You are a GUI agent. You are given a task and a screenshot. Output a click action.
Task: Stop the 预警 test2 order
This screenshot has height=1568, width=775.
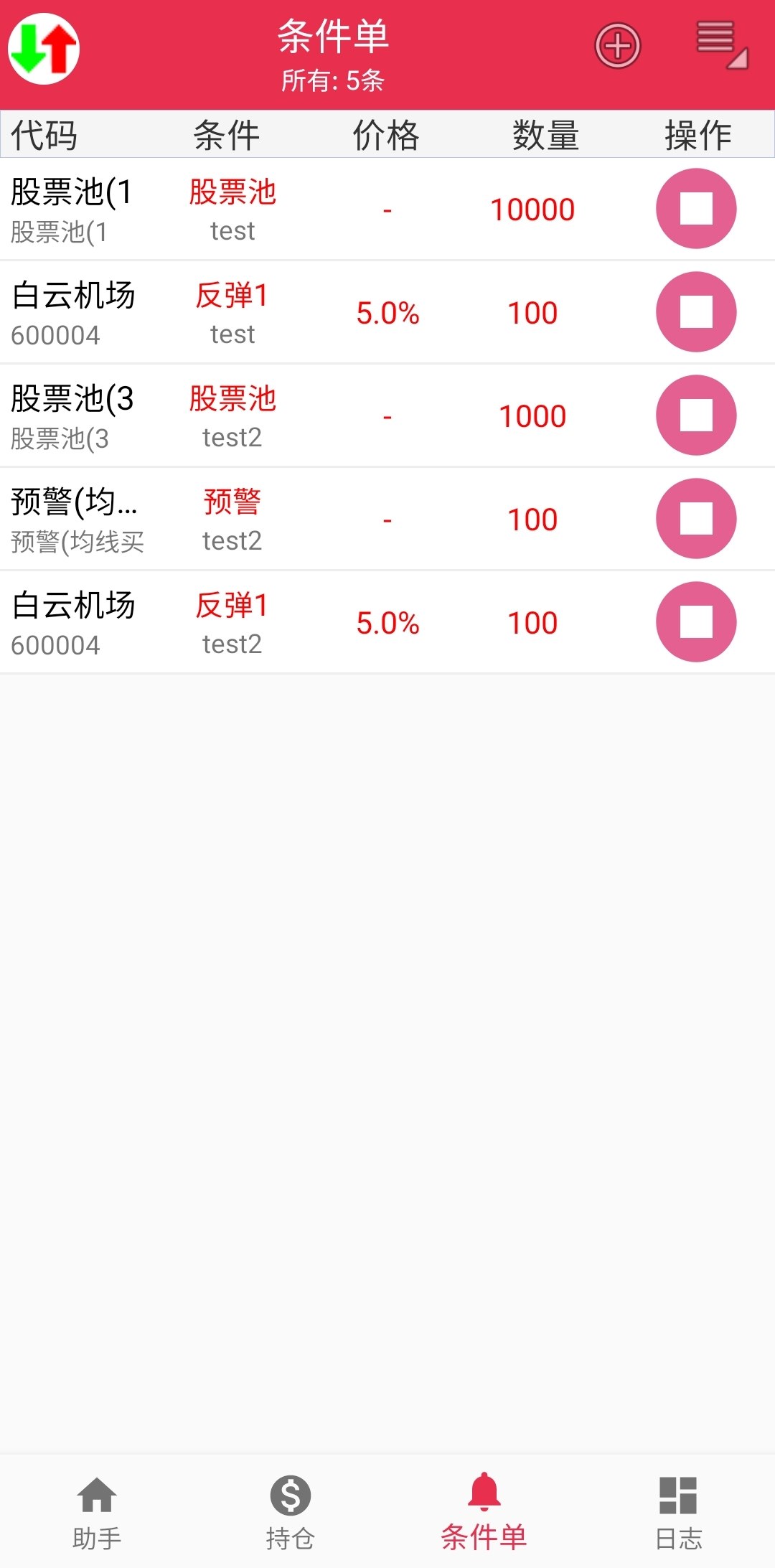(695, 519)
